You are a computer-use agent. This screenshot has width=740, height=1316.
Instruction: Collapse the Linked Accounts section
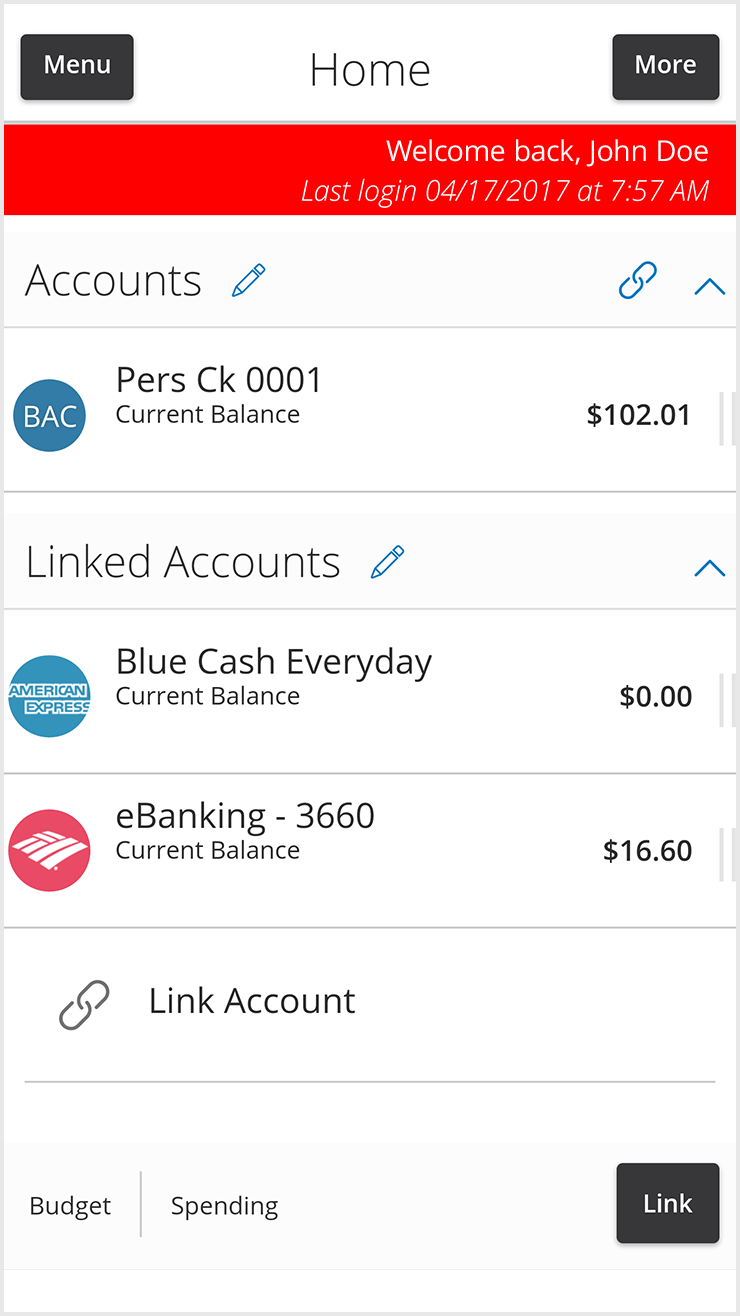709,567
